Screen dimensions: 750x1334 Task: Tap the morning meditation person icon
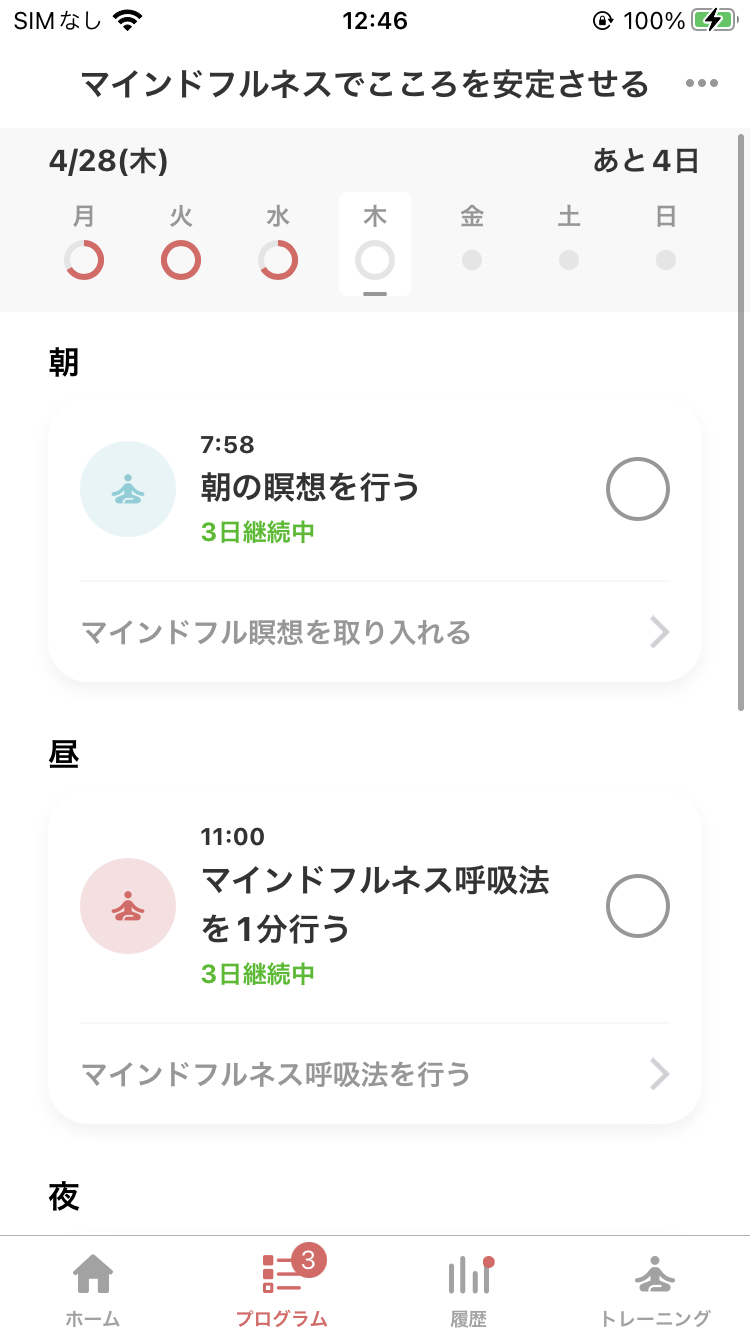128,489
